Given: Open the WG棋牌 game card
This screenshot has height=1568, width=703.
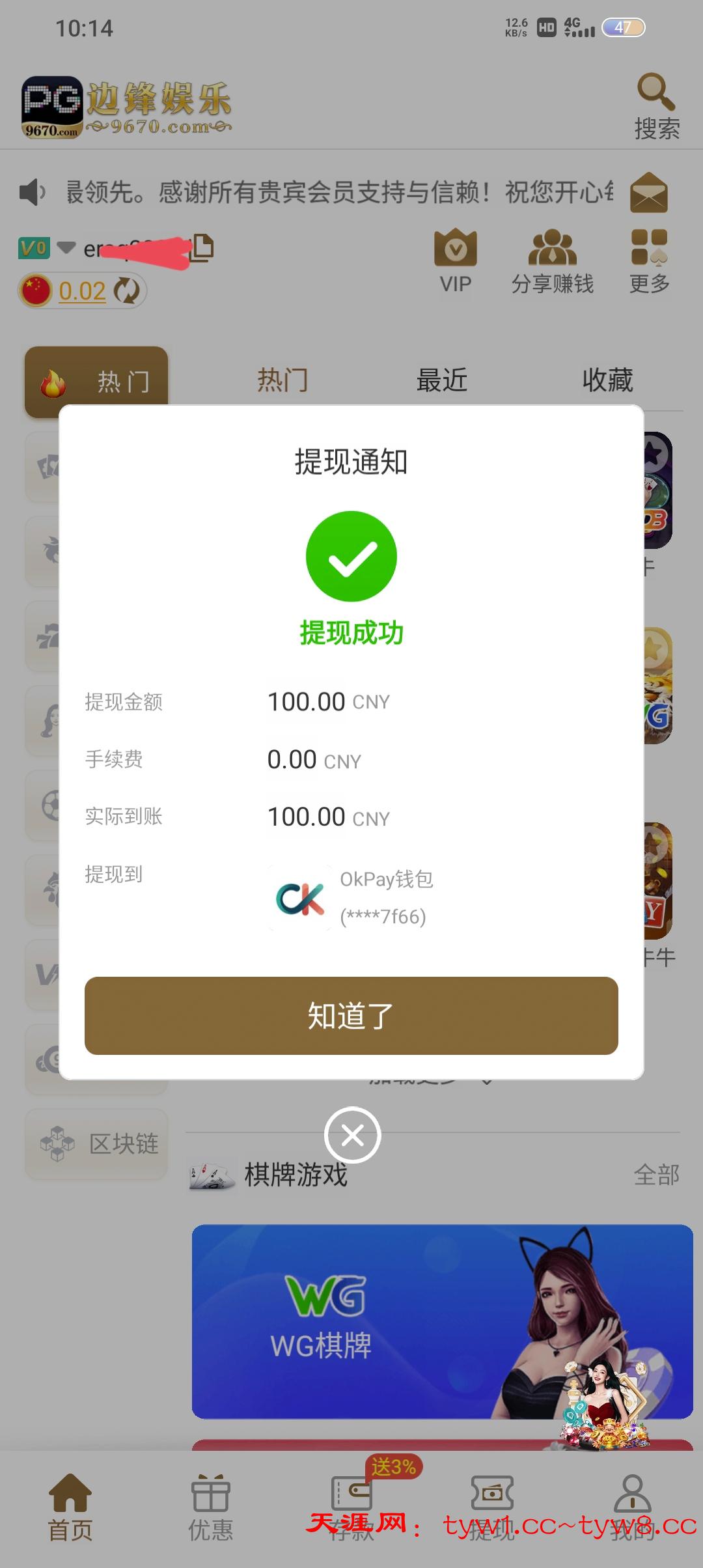Looking at the screenshot, I should pyautogui.click(x=441, y=1321).
